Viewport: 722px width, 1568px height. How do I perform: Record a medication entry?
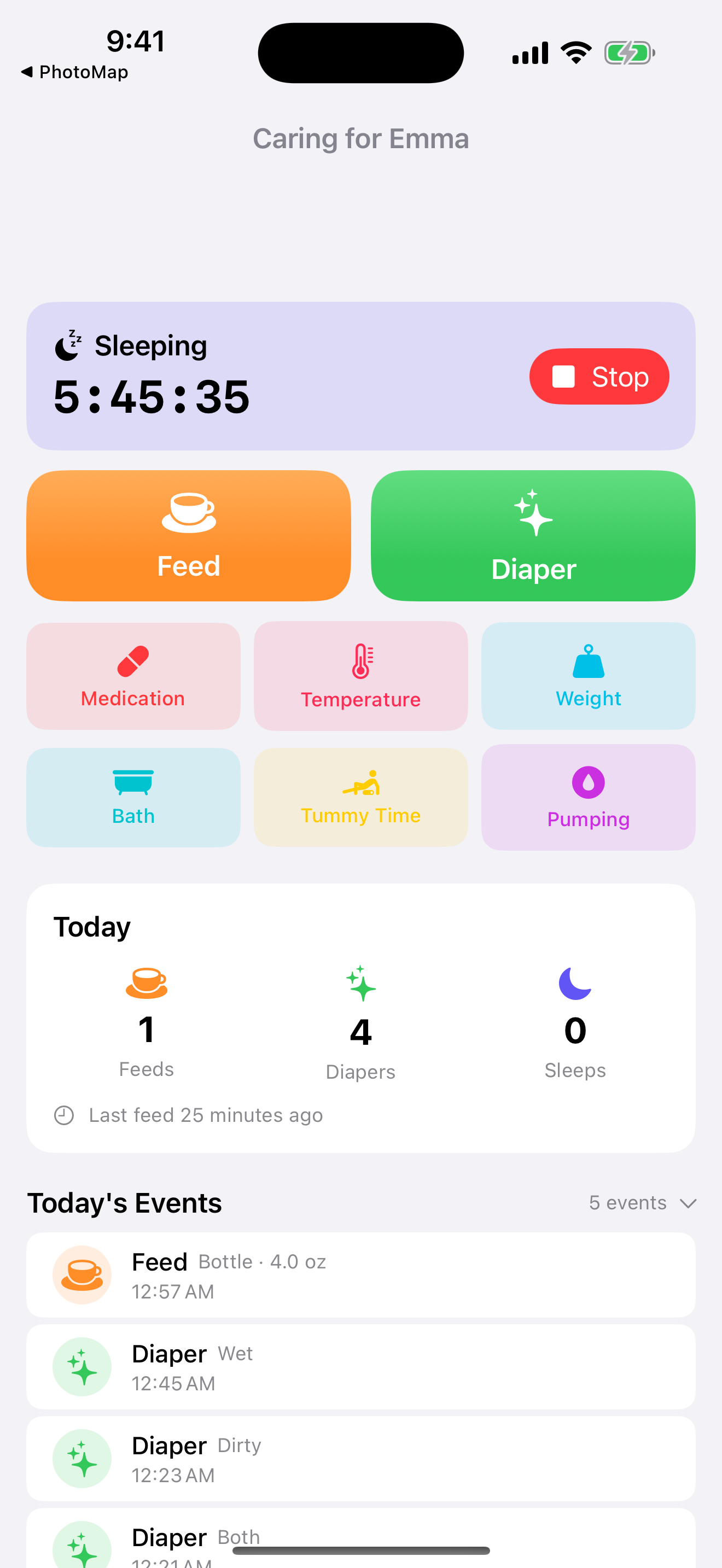tap(133, 676)
